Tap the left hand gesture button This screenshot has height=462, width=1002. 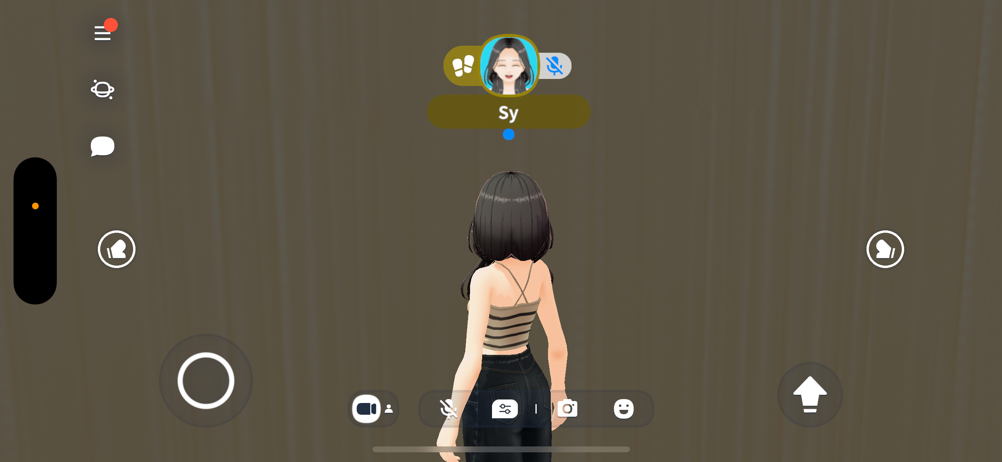click(117, 249)
